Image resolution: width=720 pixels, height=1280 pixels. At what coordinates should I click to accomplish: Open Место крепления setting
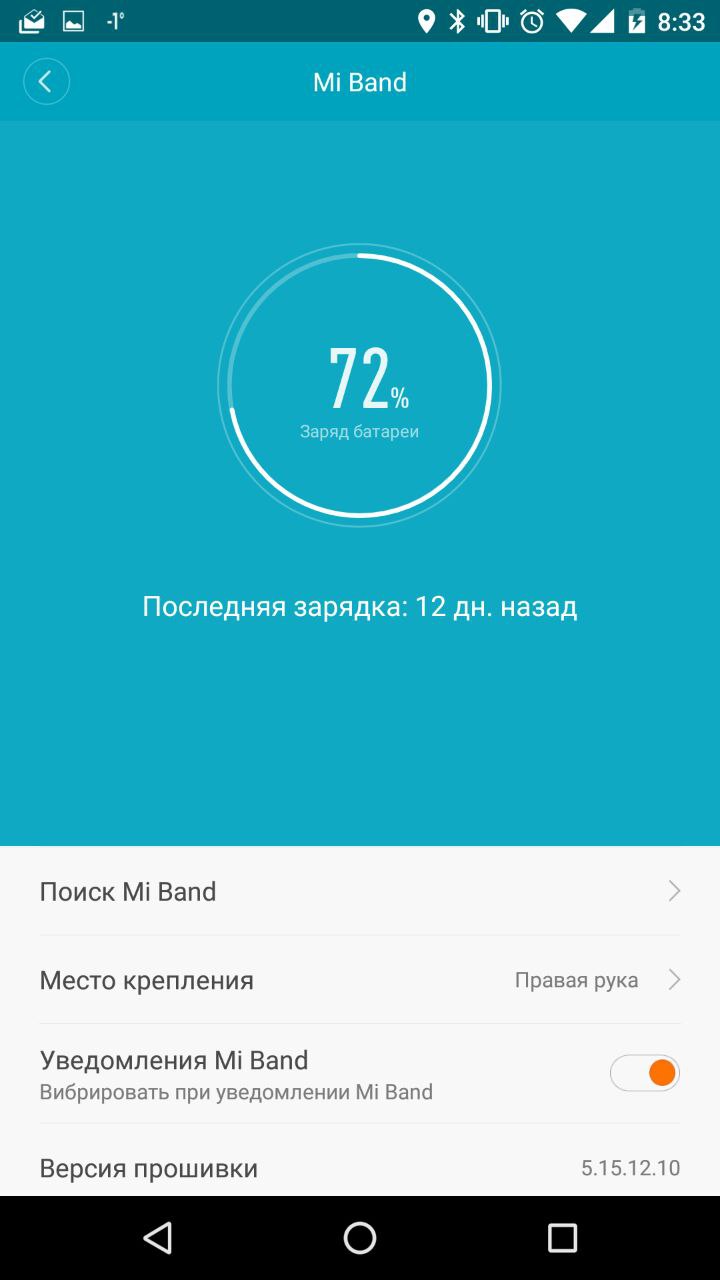[360, 980]
